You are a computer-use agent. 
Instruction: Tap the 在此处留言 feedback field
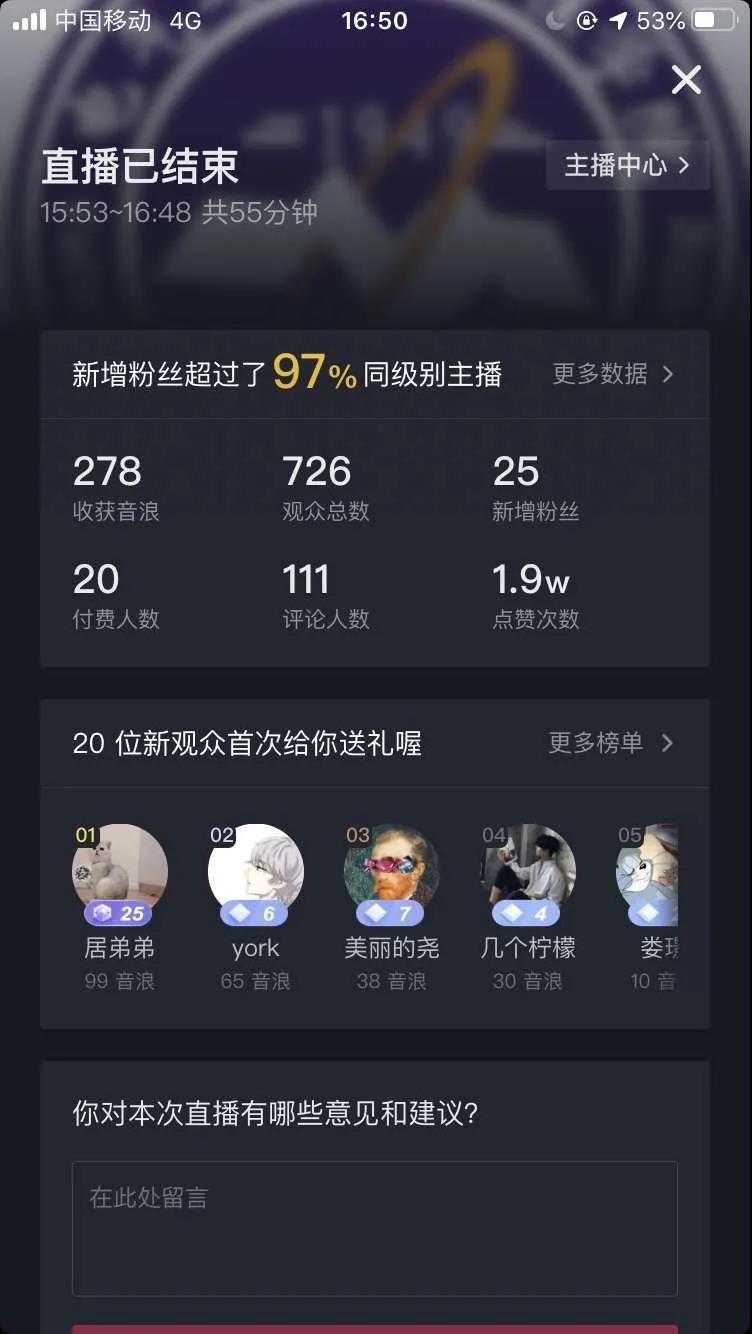pyautogui.click(x=374, y=1228)
